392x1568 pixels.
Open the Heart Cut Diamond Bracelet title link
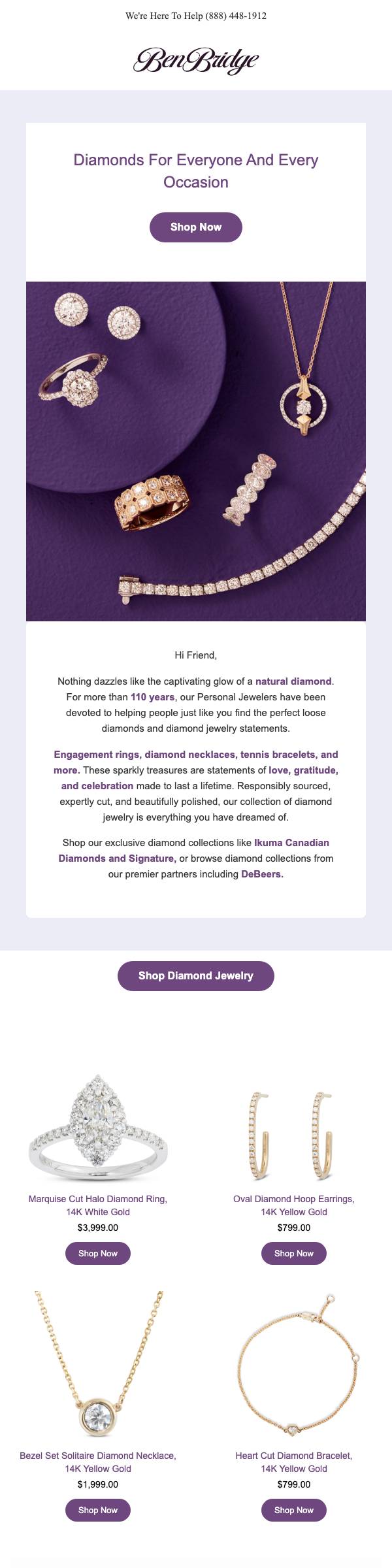[x=294, y=1462]
